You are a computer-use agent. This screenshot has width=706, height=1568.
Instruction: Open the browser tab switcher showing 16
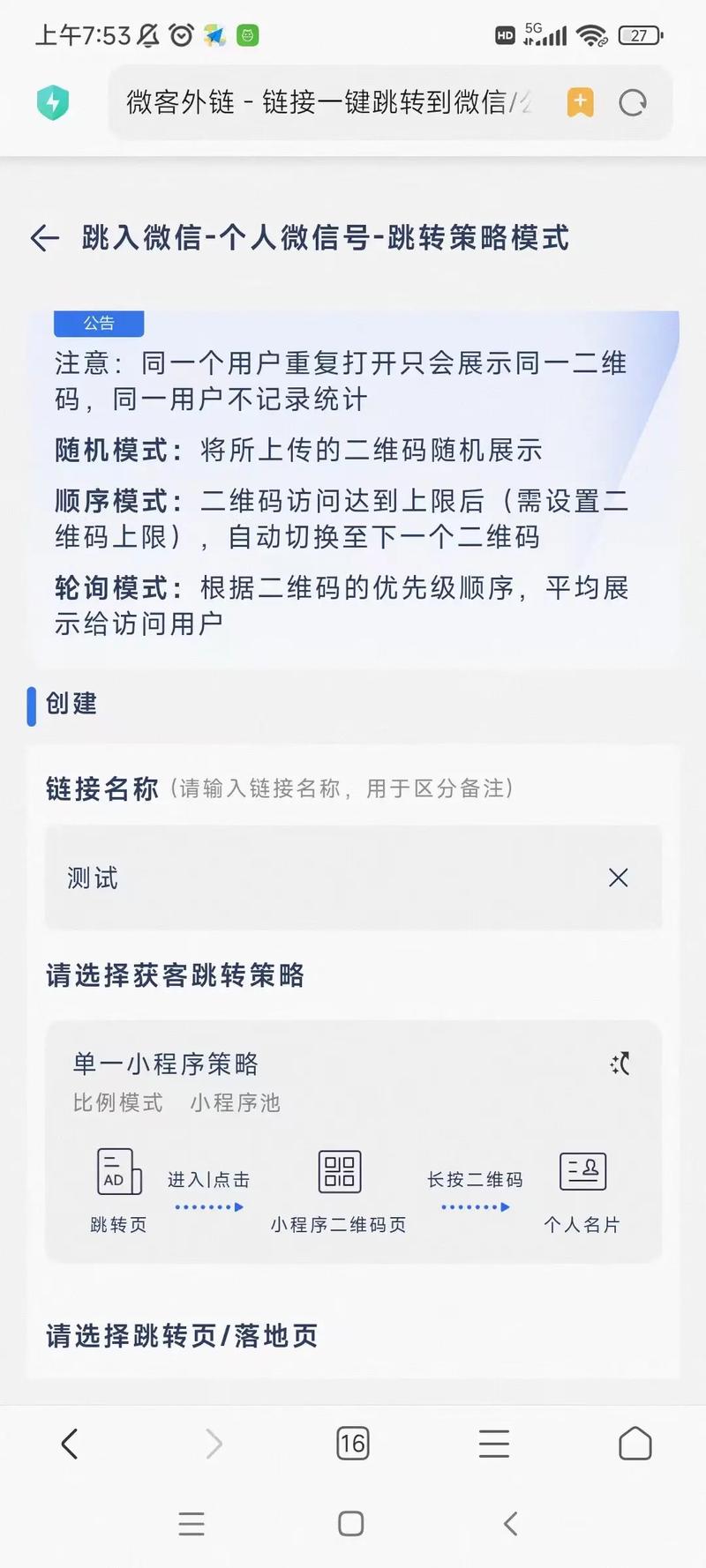[x=352, y=1444]
